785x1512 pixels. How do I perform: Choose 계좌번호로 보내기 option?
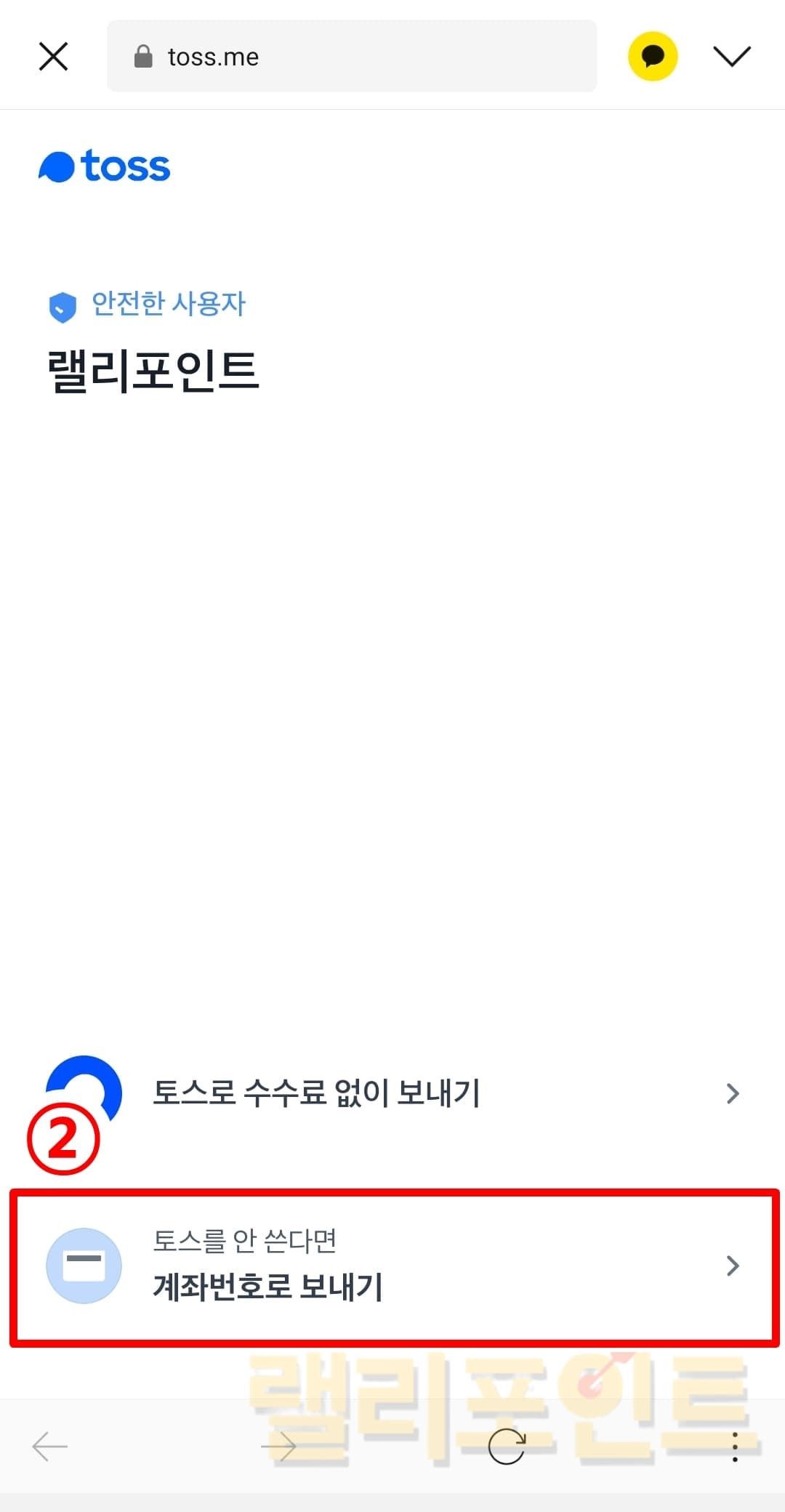click(392, 1266)
